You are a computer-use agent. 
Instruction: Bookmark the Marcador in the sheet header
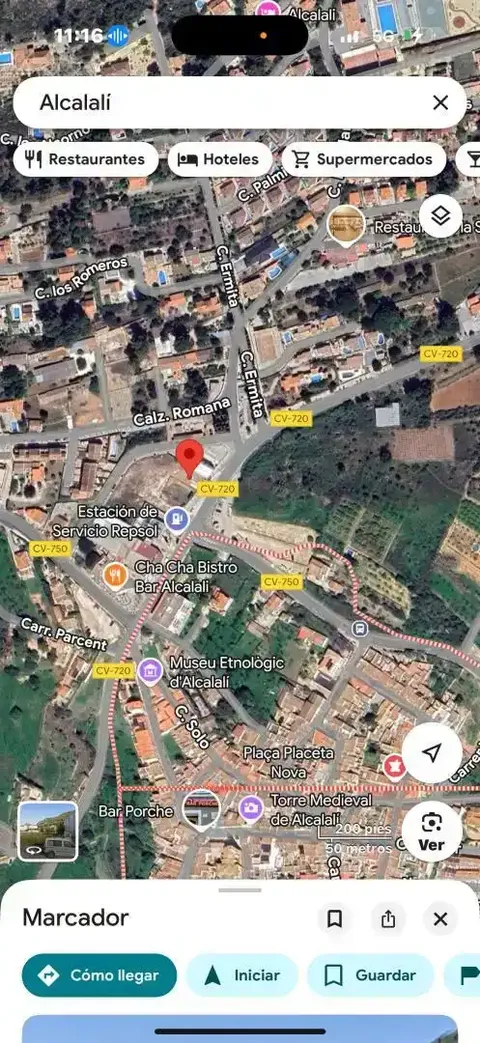point(334,919)
